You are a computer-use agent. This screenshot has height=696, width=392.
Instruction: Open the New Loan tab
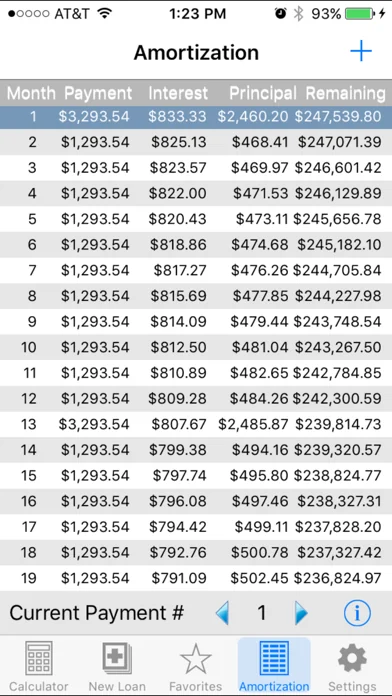pyautogui.click(x=117, y=666)
